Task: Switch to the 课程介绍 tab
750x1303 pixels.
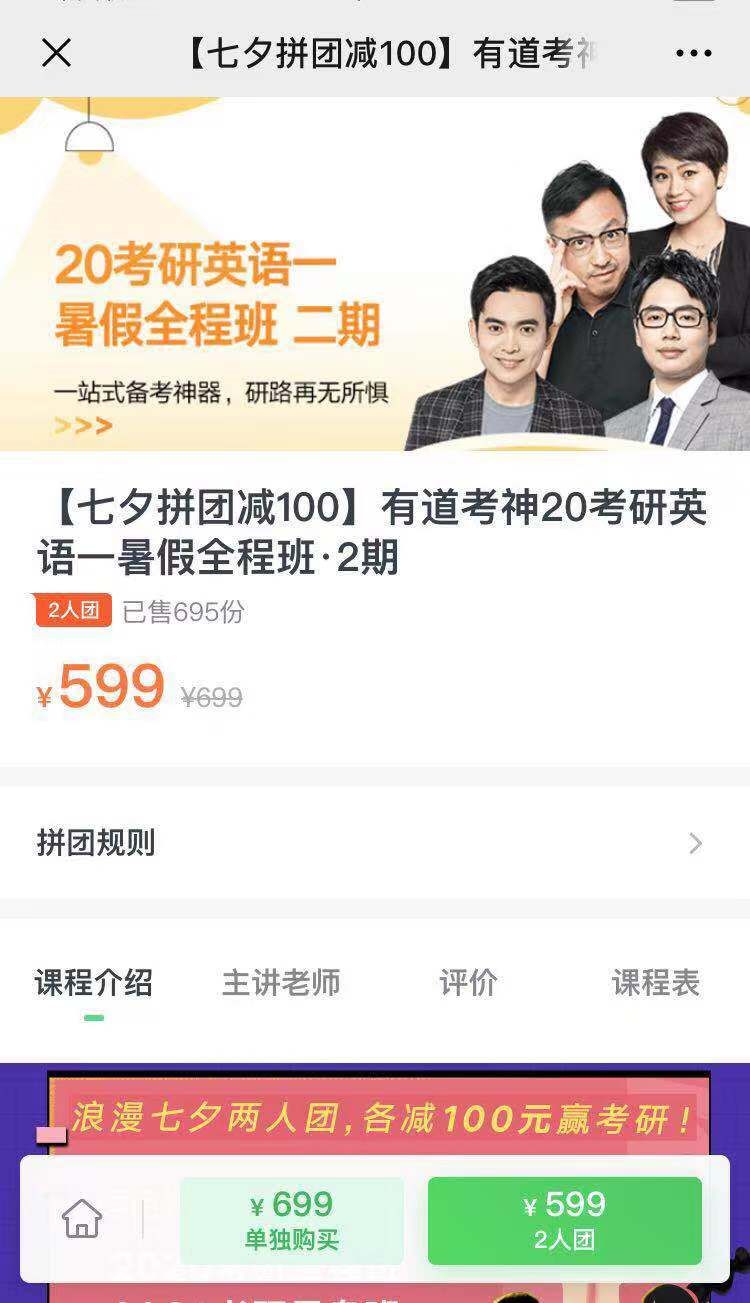Action: (x=94, y=983)
